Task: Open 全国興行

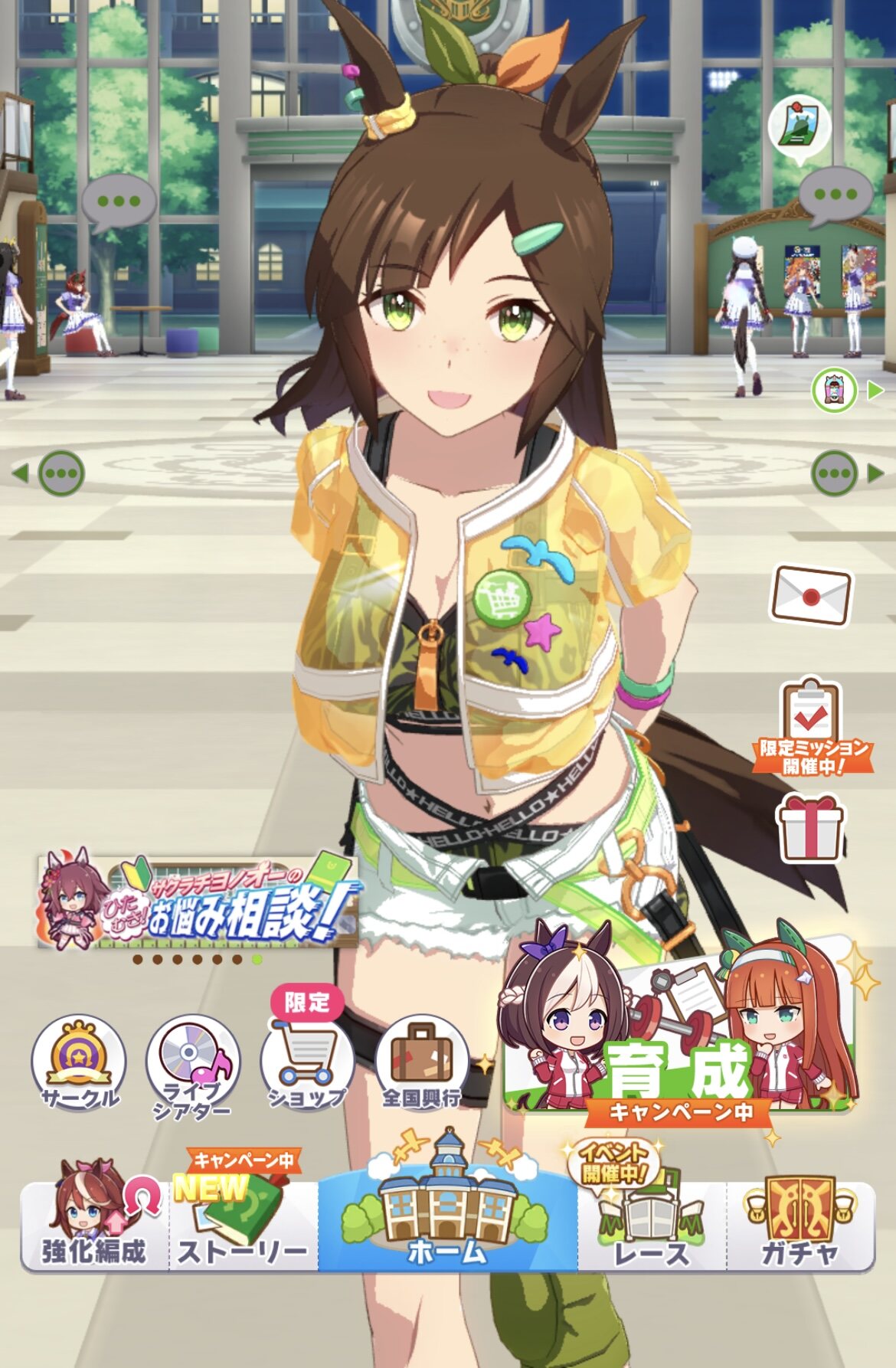Action: pos(422,1063)
